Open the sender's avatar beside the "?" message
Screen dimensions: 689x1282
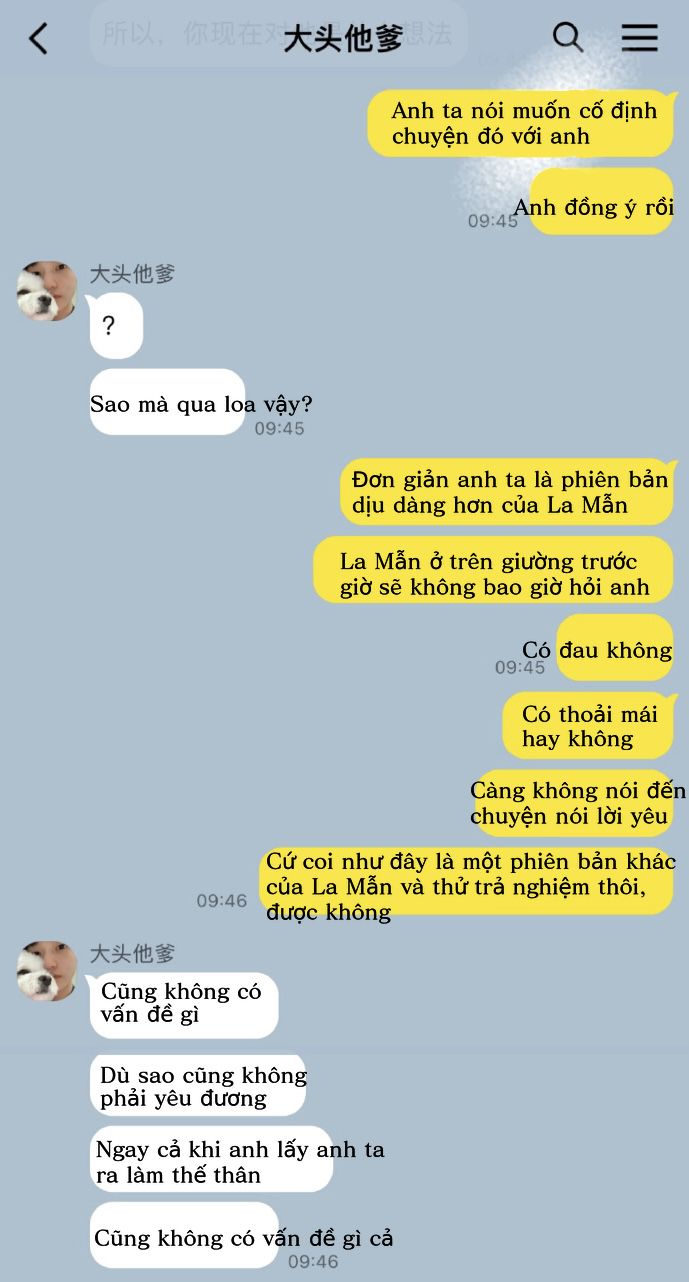47,291
